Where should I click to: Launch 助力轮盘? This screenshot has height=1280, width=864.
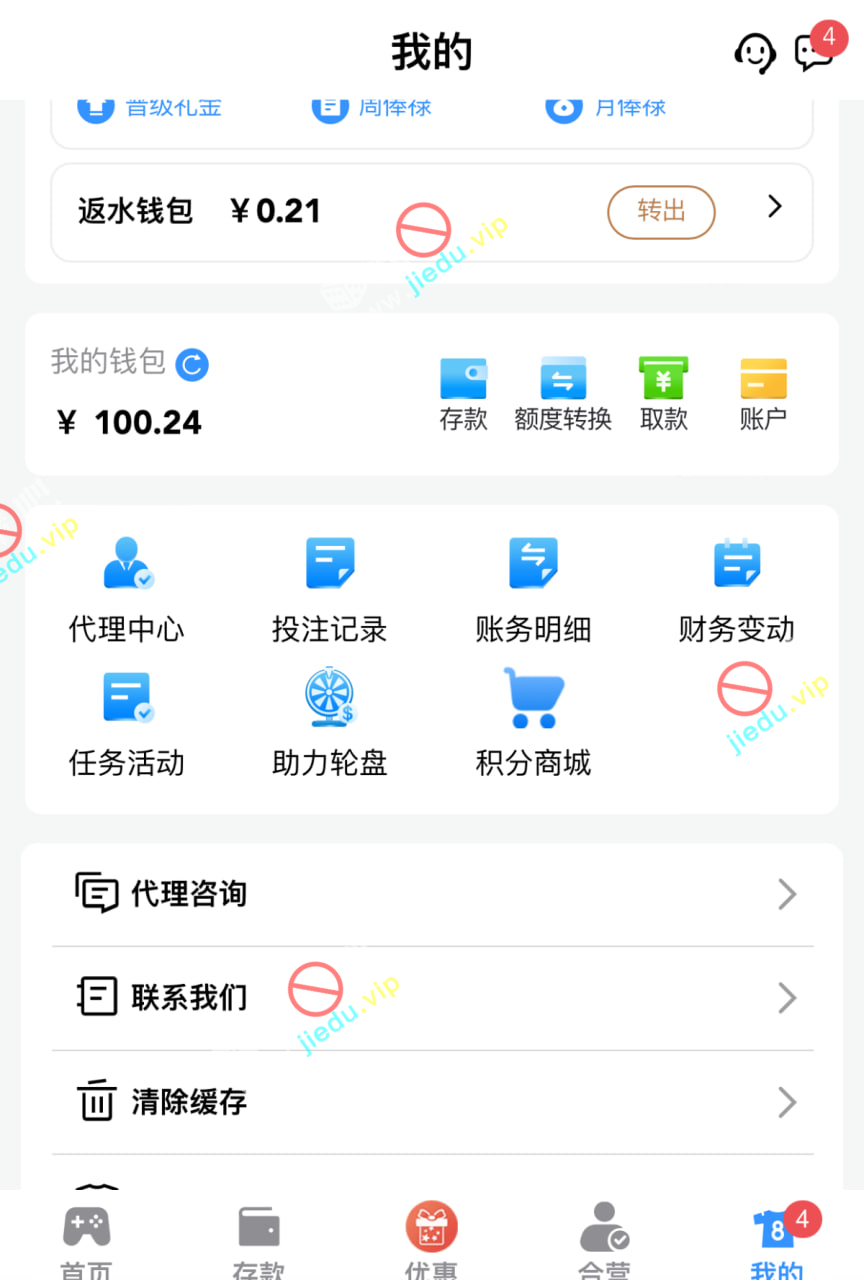point(330,723)
